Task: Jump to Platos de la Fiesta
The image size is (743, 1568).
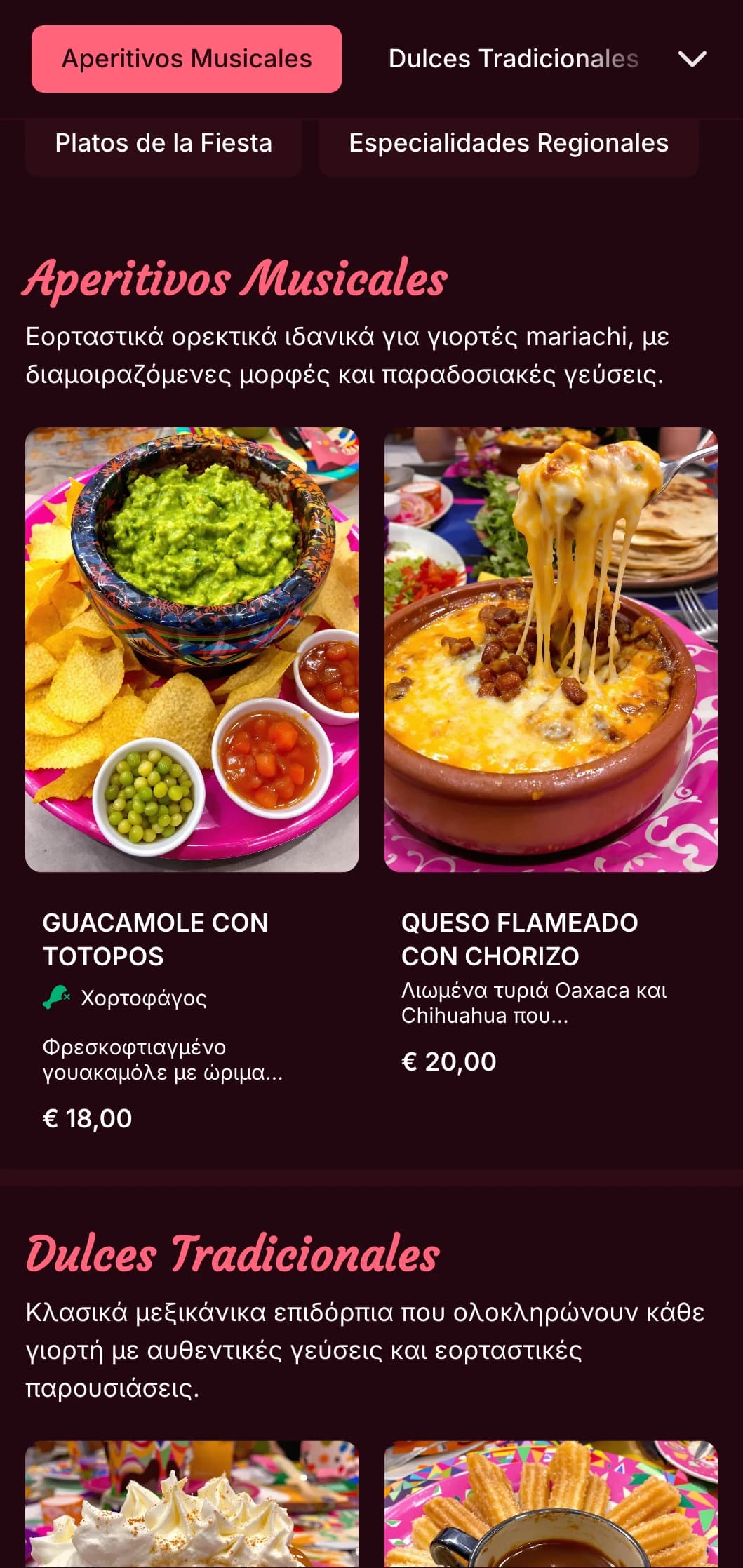Action: [163, 143]
